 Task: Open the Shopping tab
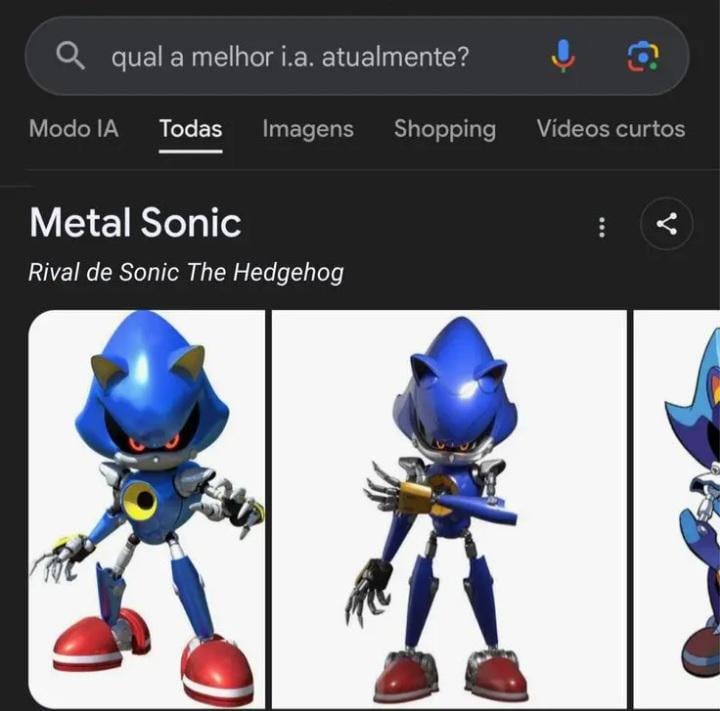(445, 129)
